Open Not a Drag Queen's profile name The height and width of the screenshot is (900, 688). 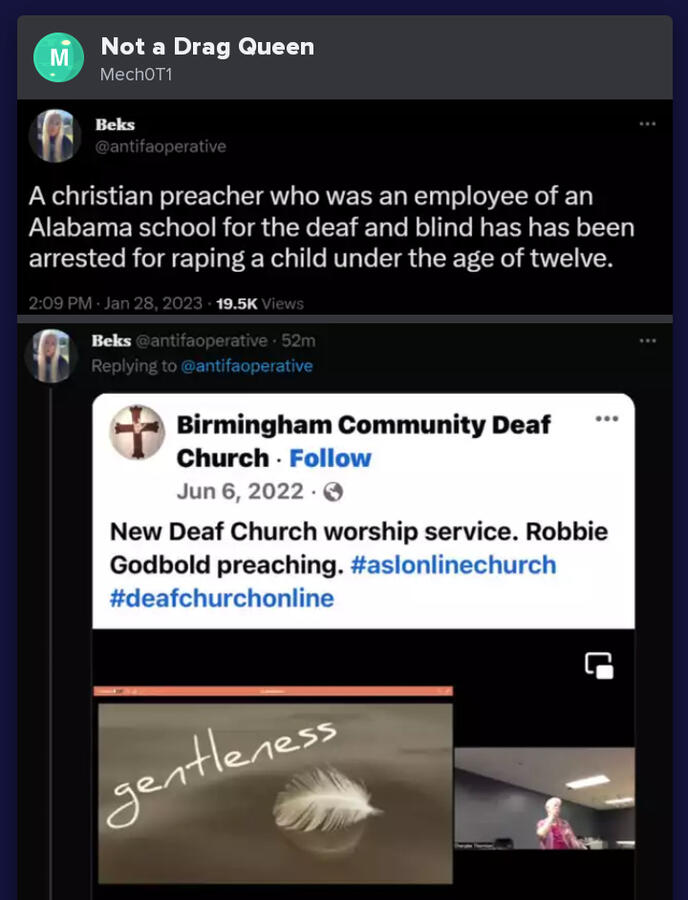click(207, 46)
